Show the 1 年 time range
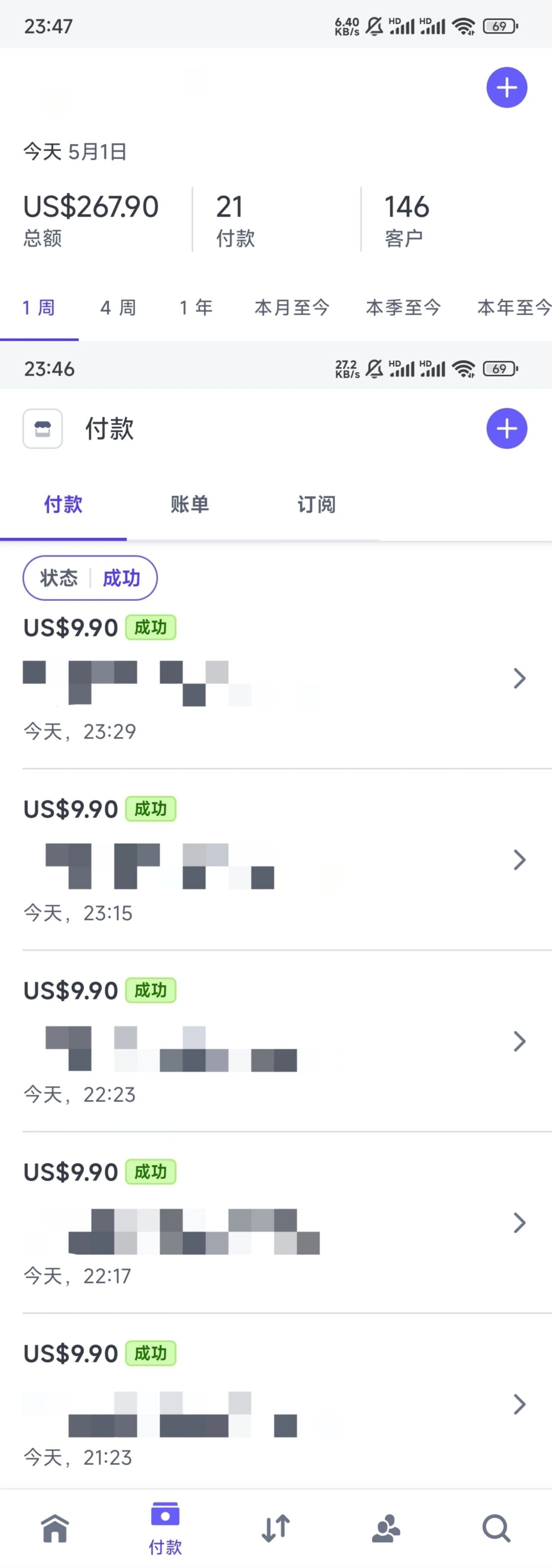Screen dimensions: 552x1568 196,308
